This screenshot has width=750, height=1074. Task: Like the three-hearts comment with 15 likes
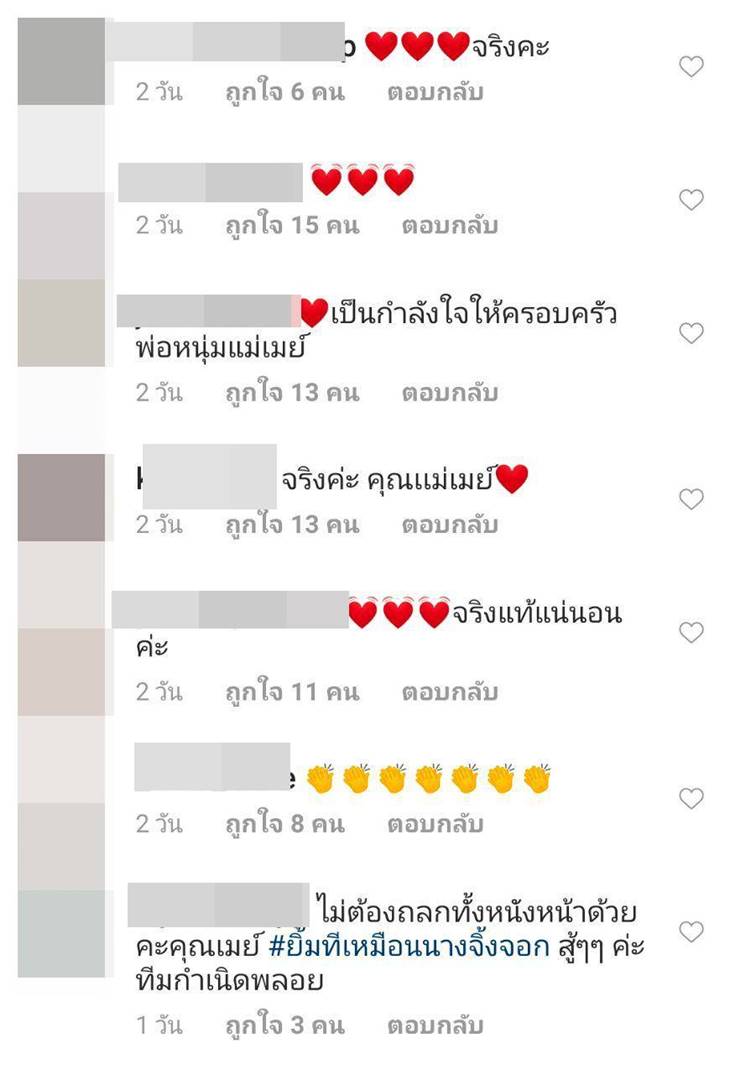[691, 200]
